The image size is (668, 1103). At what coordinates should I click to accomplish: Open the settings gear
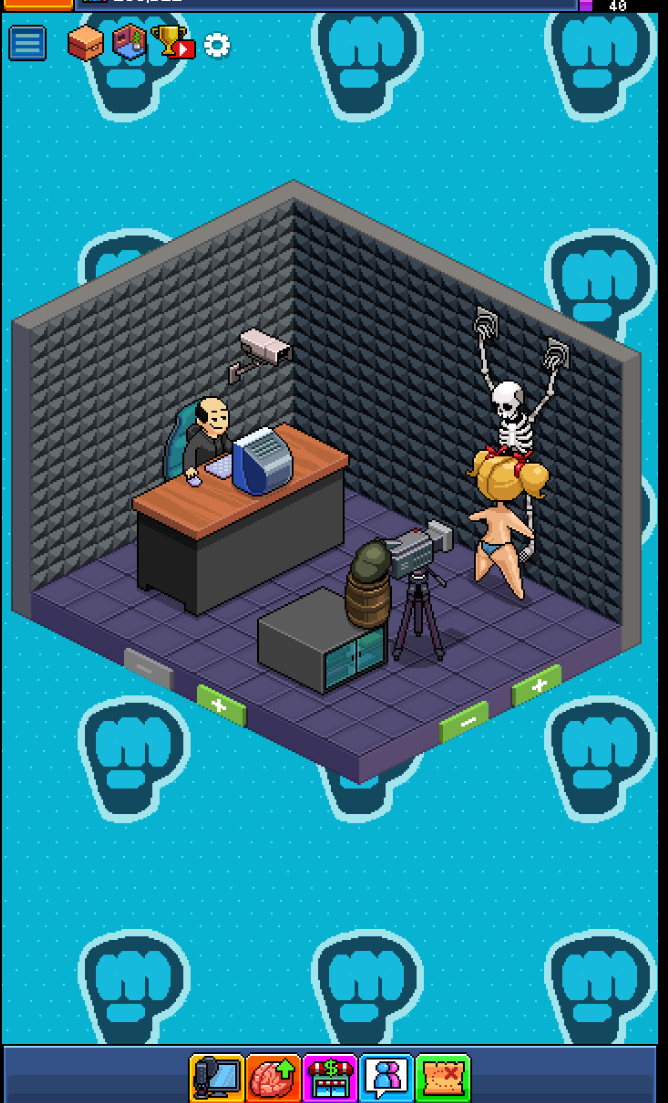click(217, 44)
